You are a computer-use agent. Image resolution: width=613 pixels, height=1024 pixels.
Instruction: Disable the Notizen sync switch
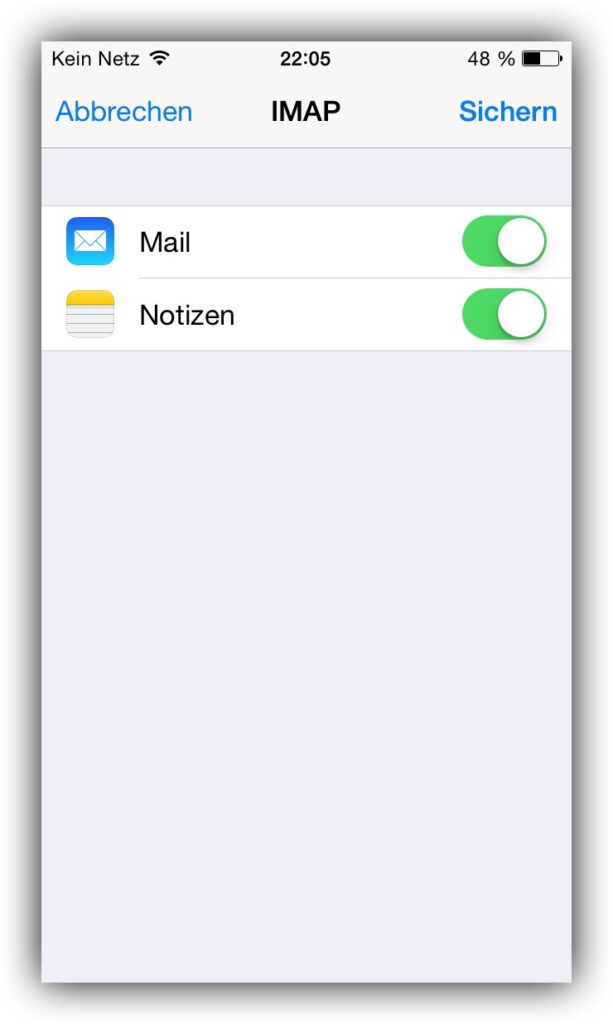click(504, 314)
